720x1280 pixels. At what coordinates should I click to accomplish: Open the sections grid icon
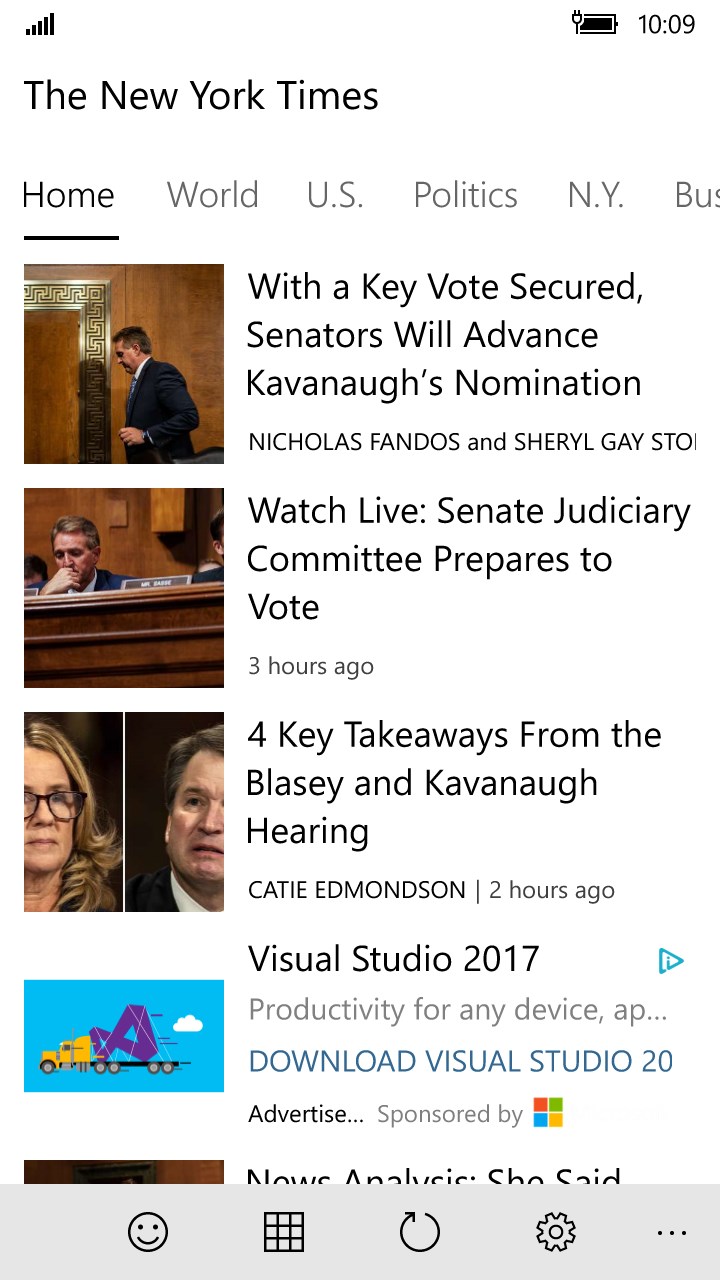(284, 1232)
